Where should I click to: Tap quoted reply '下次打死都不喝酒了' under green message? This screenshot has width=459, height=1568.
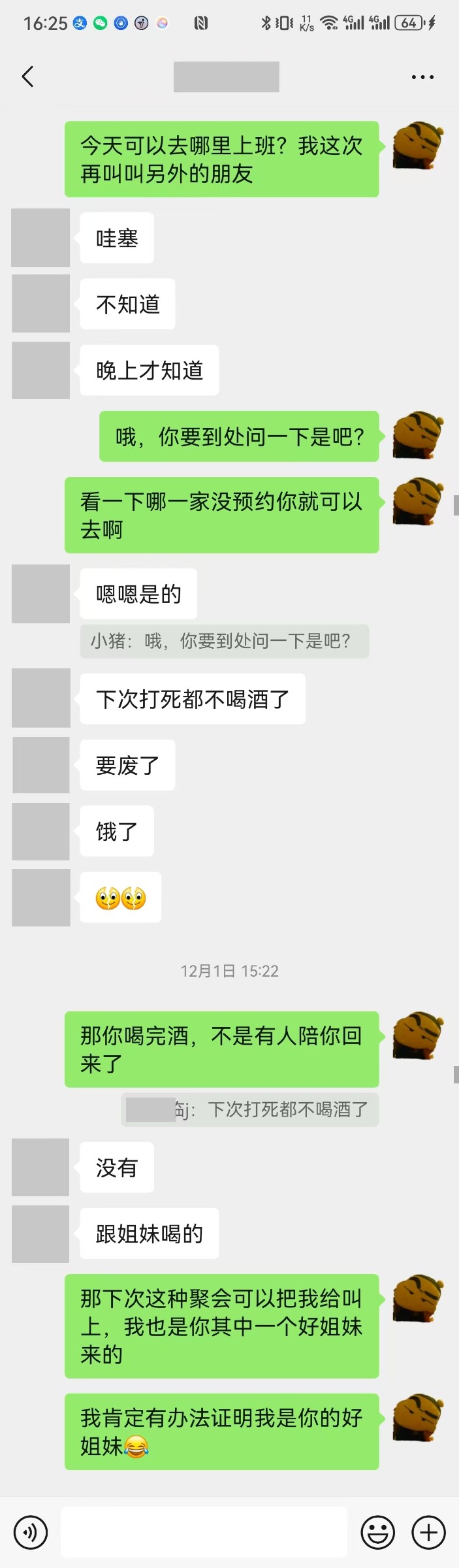pos(250,1109)
